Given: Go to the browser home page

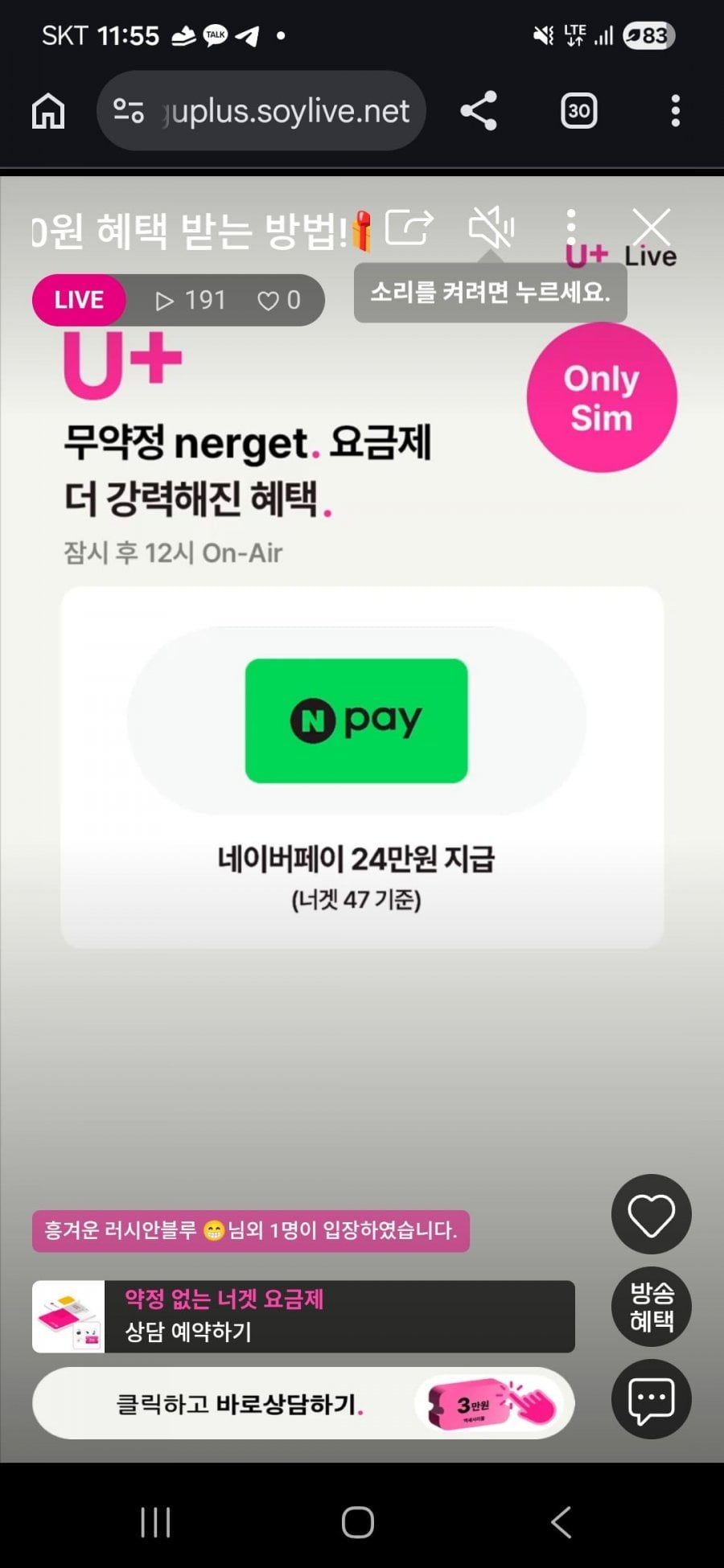Looking at the screenshot, I should (48, 111).
